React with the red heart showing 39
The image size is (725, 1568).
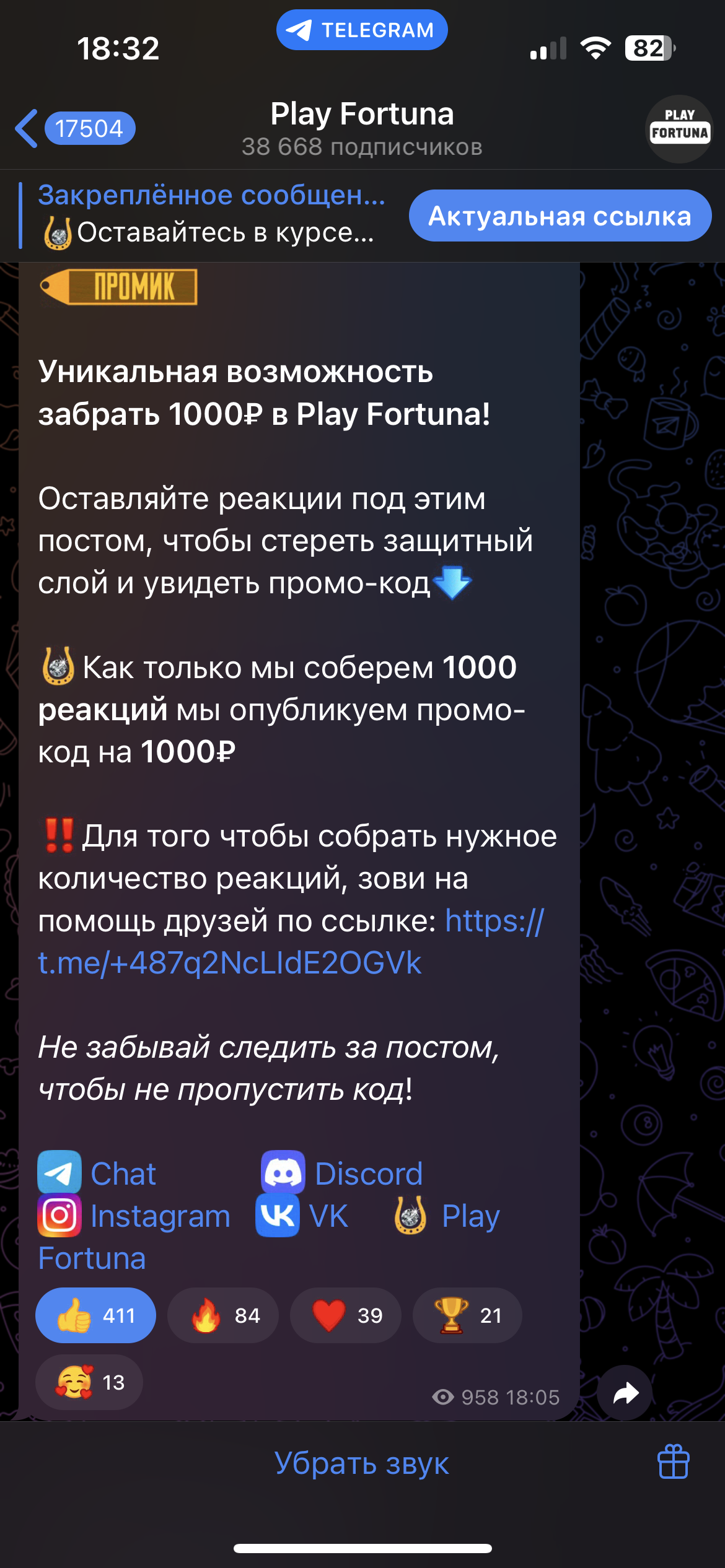point(346,1315)
